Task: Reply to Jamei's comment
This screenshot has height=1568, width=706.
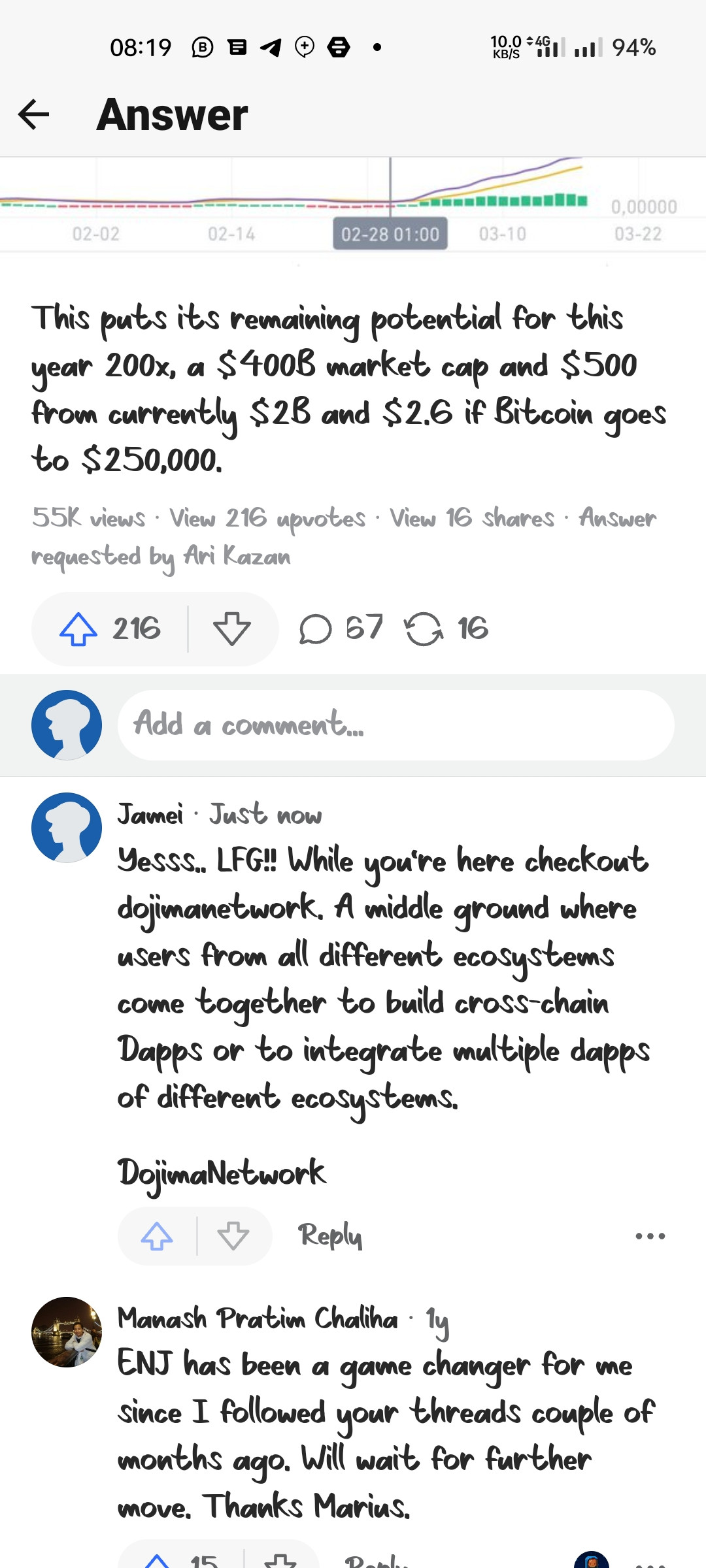Action: [330, 1235]
